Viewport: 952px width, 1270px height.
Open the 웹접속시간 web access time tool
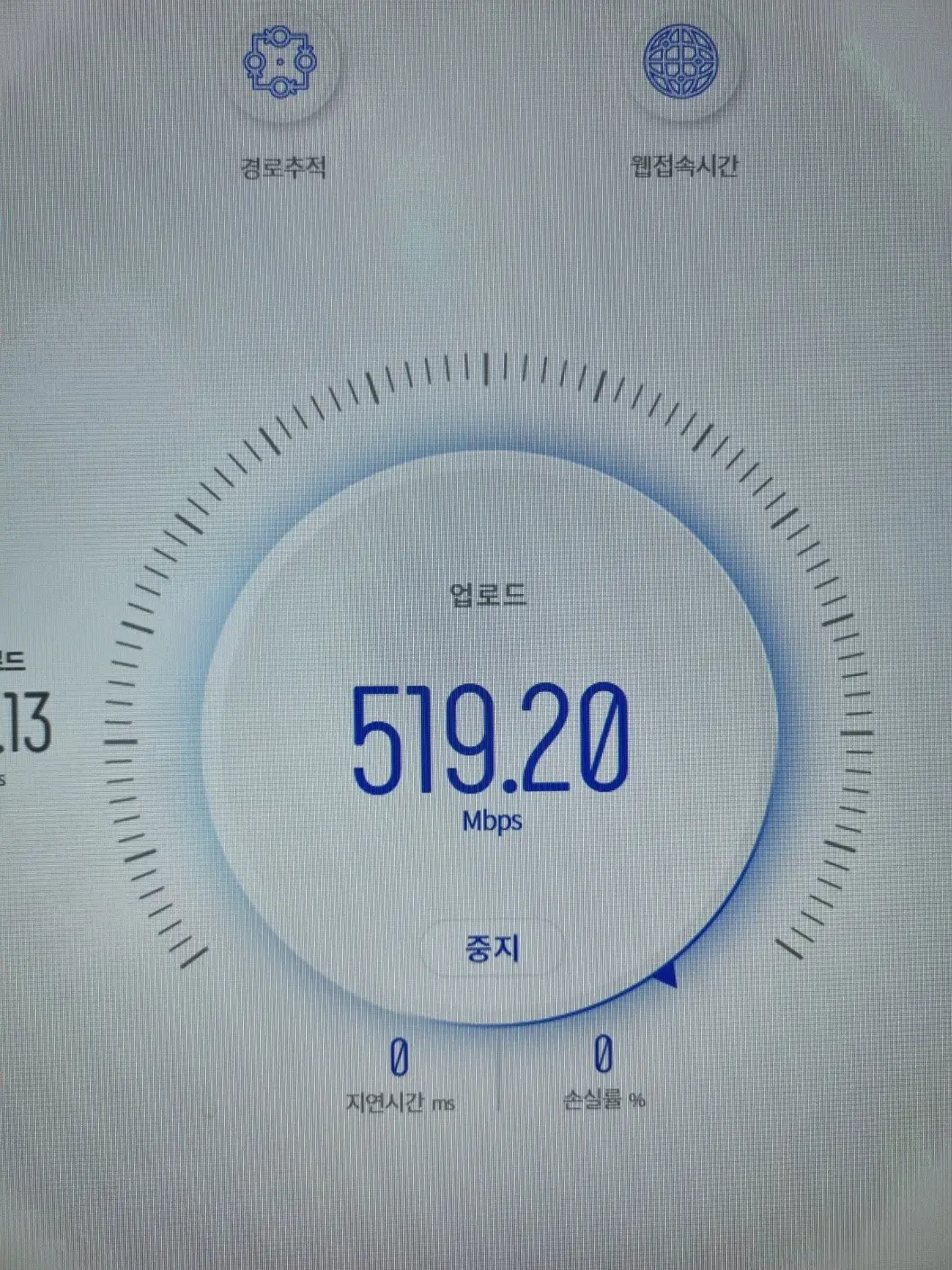coord(681,61)
